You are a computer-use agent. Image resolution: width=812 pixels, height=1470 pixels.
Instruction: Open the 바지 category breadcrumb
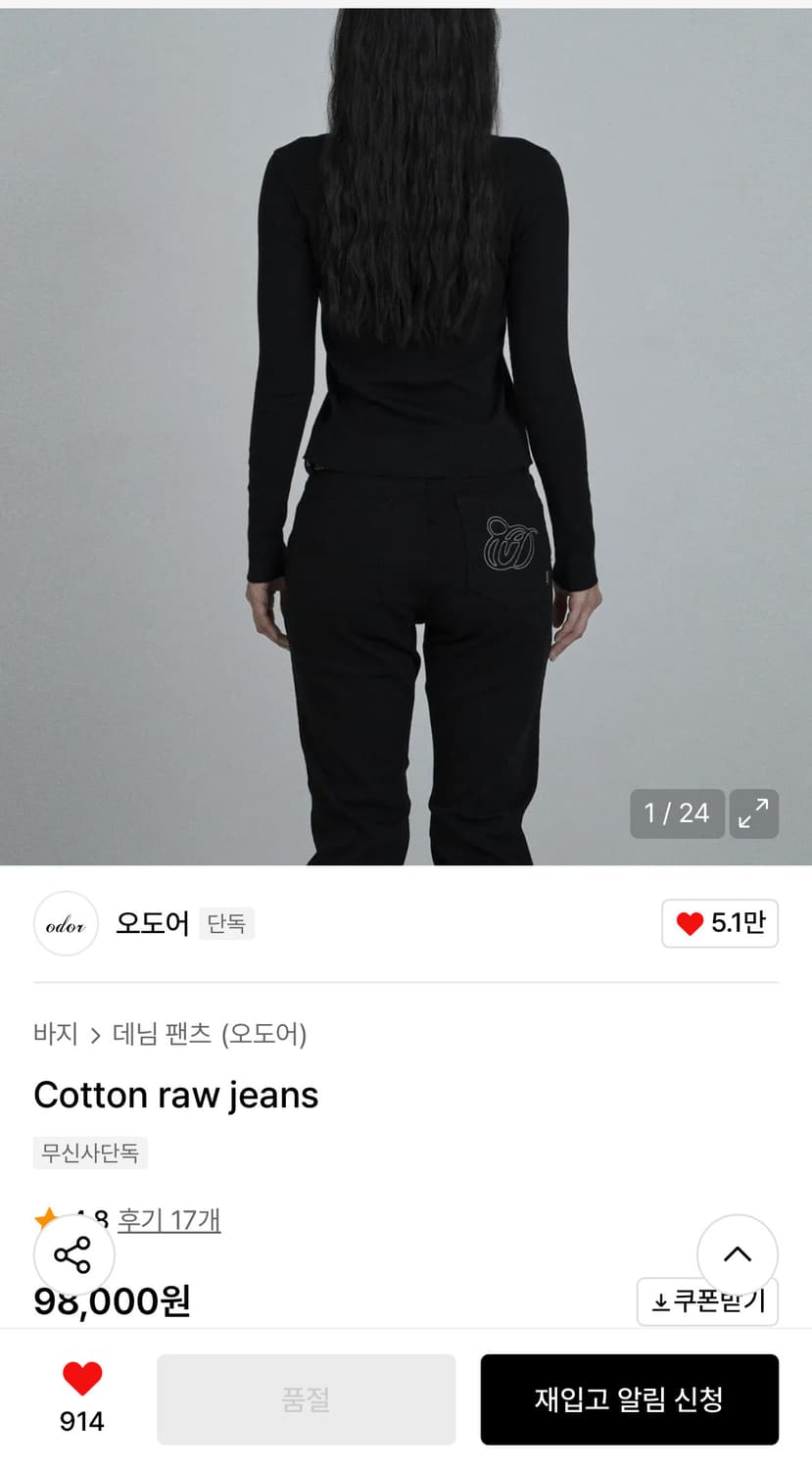[55, 1034]
